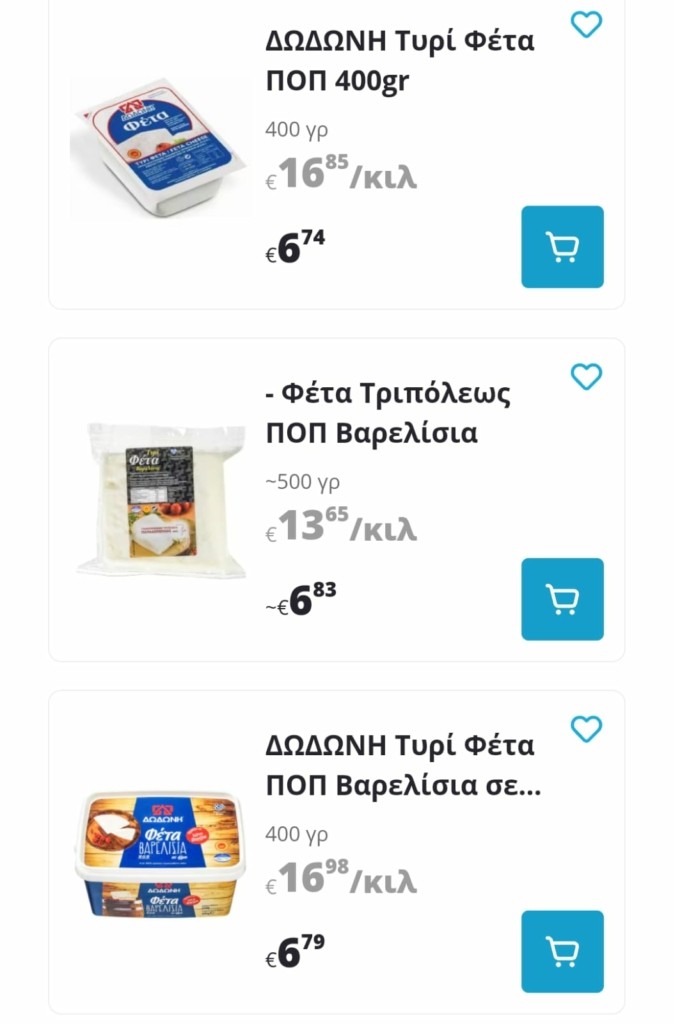This screenshot has width=673, height=1024.
Task: Favorite the ΔΩΔΩΝΗ Φέτα ΠΟΠ Βαρελίσια σε...
Action: 586,729
